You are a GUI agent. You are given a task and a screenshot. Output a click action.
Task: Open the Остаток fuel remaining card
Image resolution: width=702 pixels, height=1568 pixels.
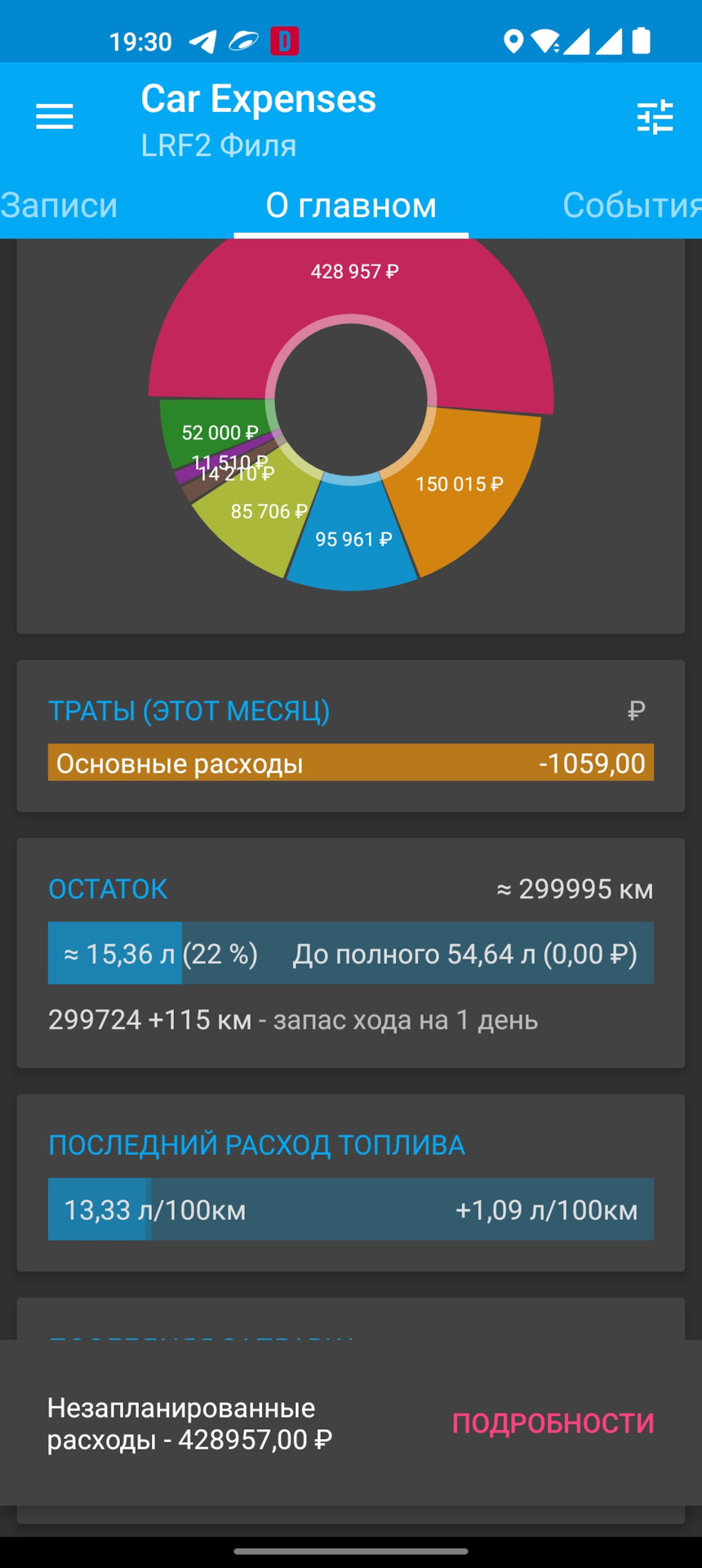pyautogui.click(x=351, y=952)
